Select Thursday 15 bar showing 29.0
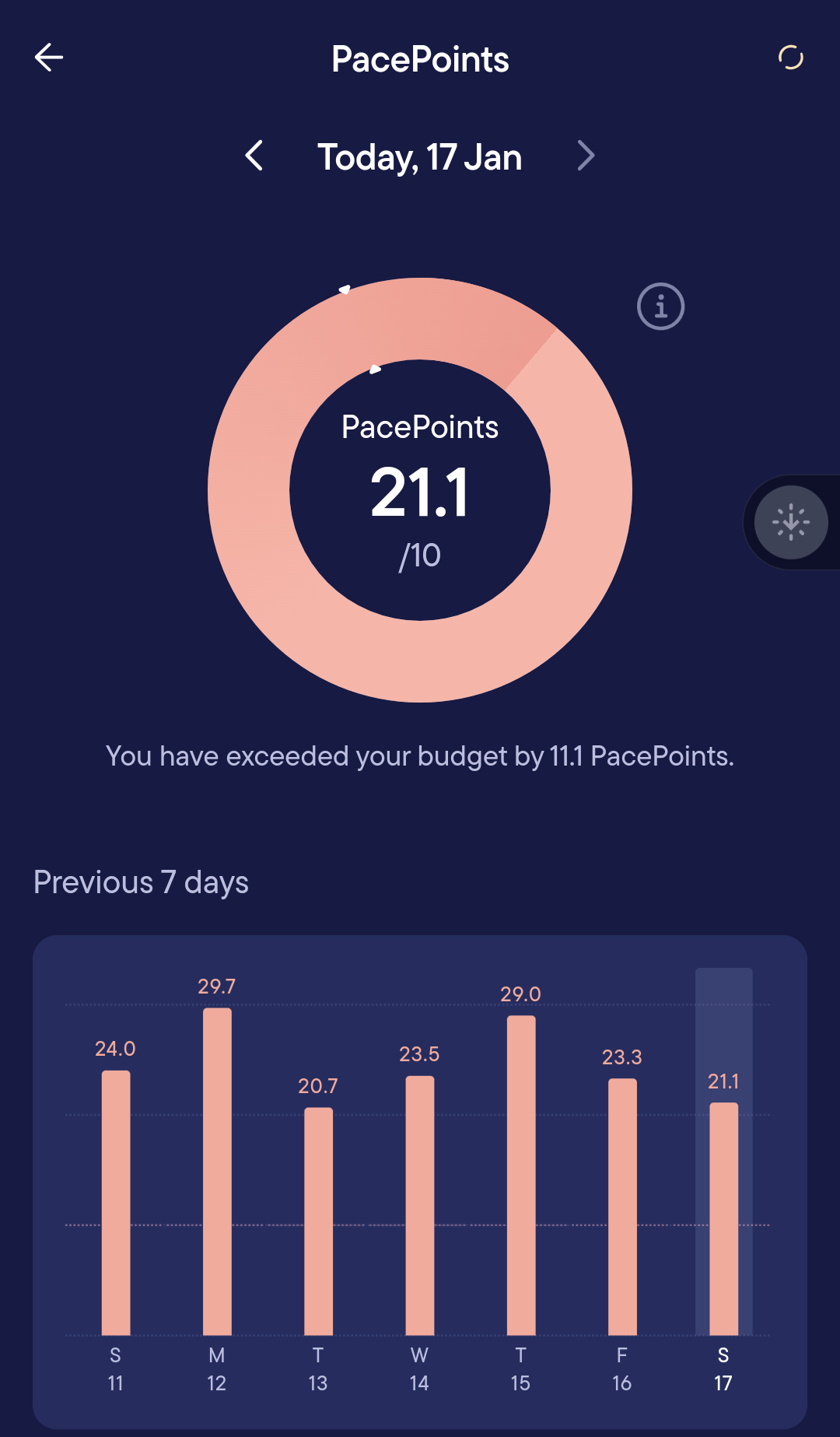 [x=521, y=1175]
